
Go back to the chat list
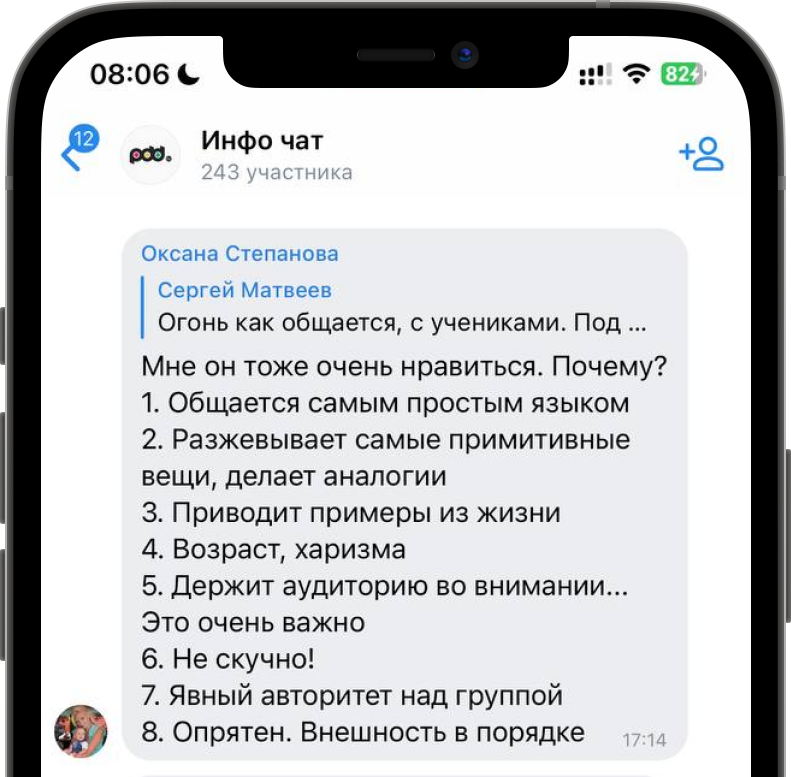pos(78,149)
